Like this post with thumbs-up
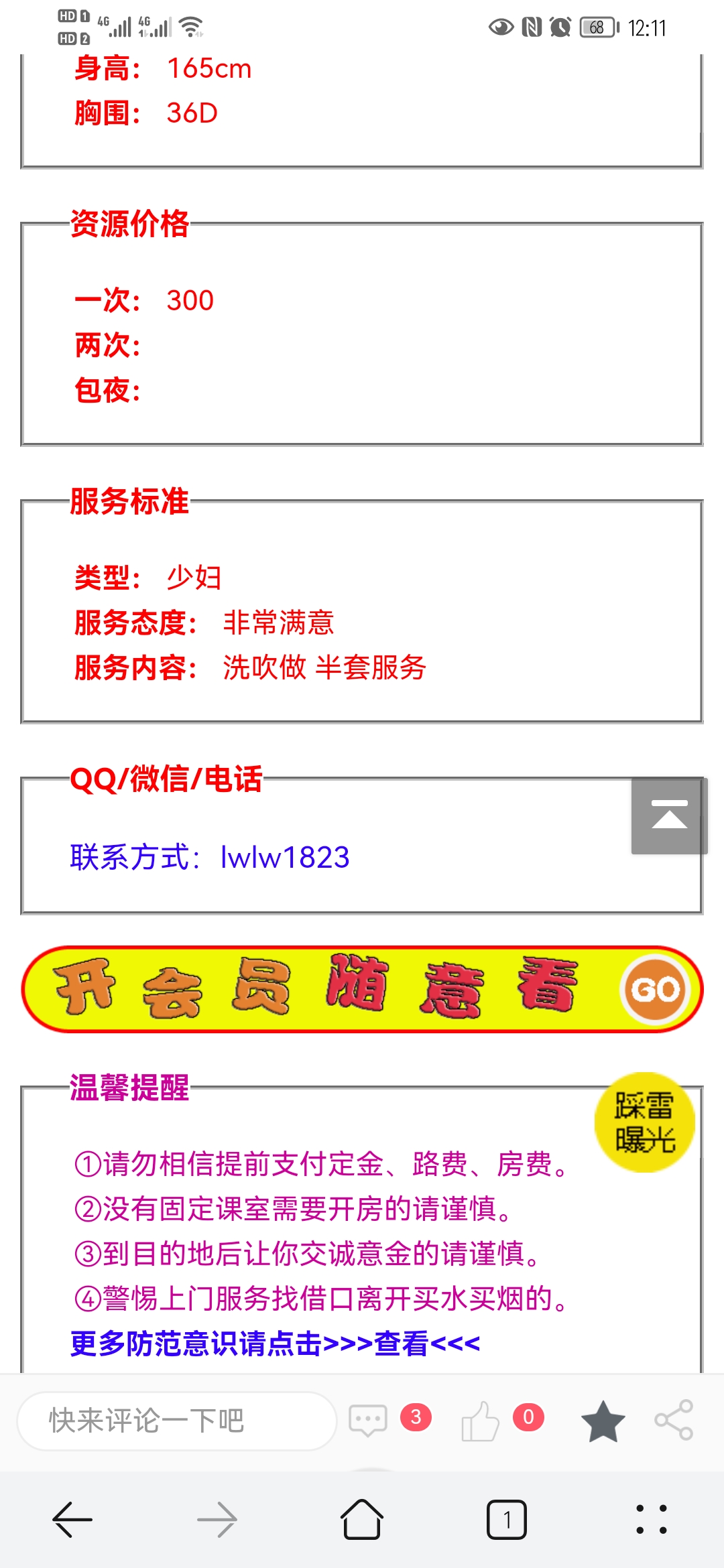This screenshot has width=724, height=1568. click(x=481, y=1421)
